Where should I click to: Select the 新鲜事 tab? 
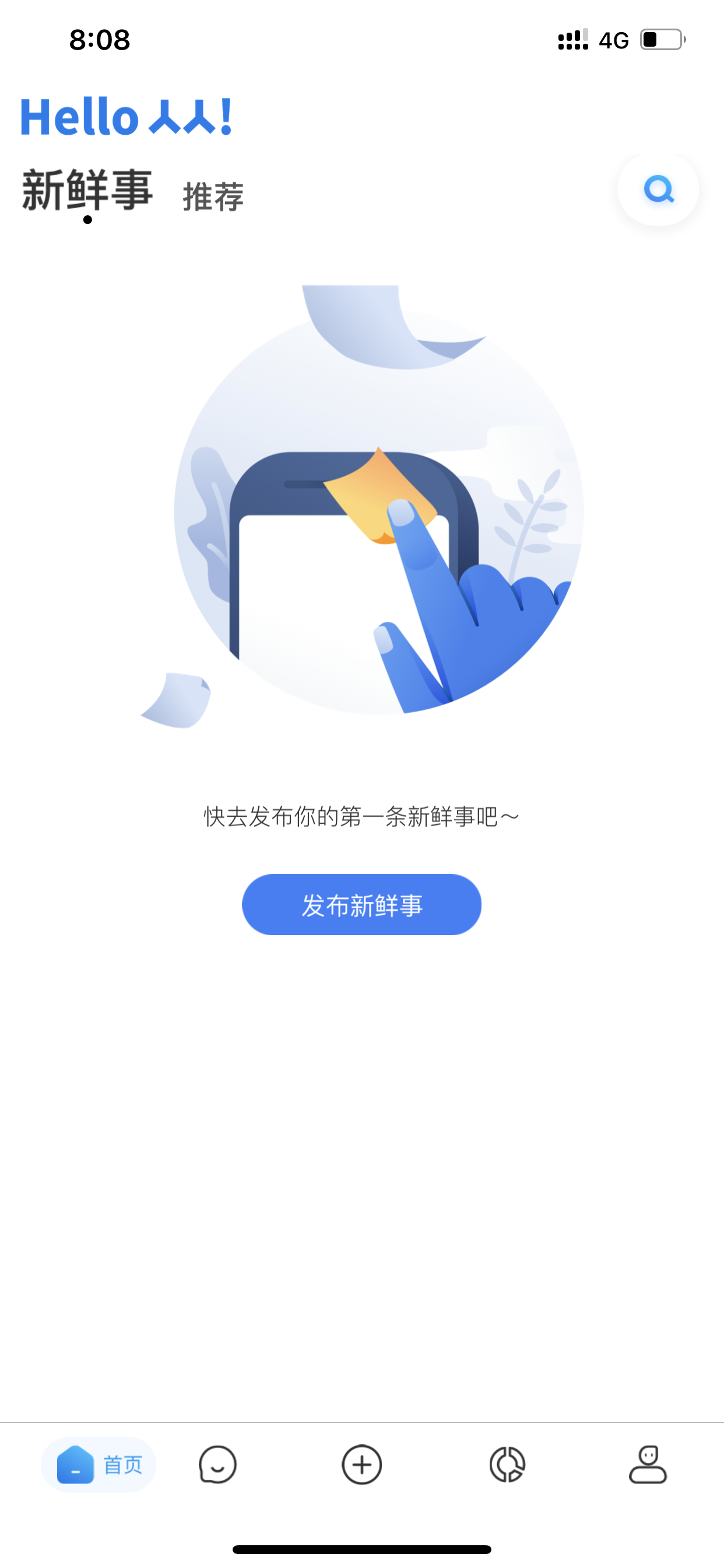(87, 191)
